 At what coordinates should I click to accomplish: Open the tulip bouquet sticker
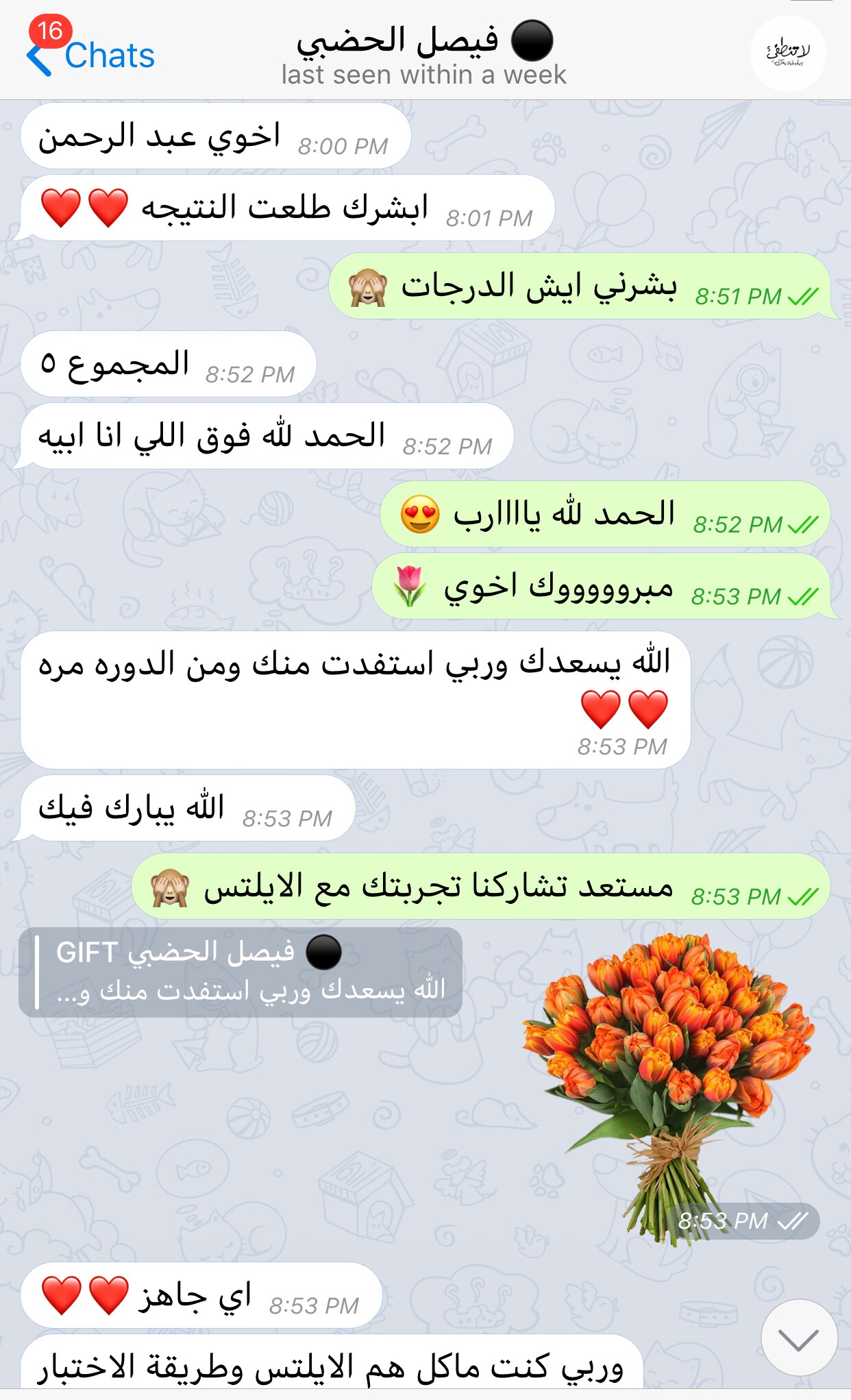point(668,1083)
